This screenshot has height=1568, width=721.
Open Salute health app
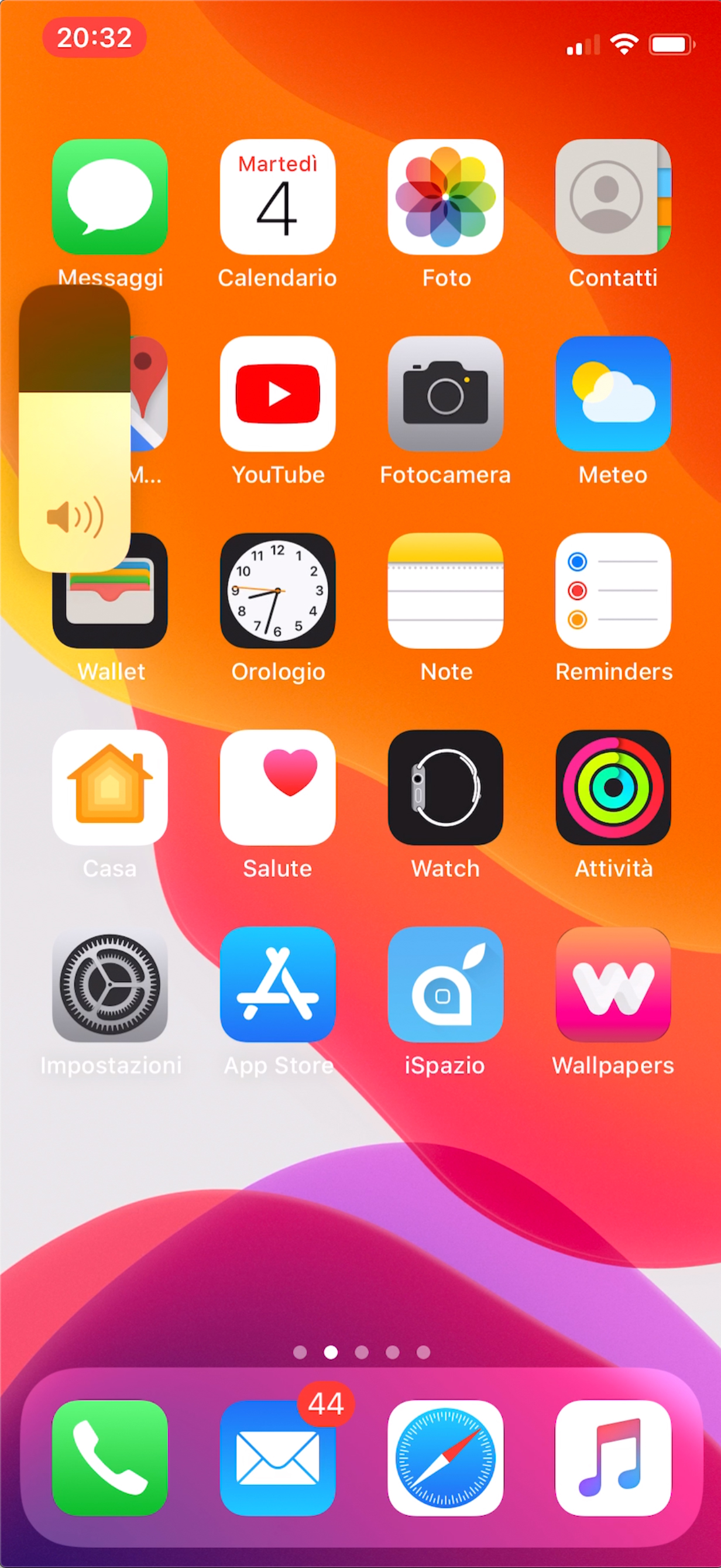click(x=277, y=787)
